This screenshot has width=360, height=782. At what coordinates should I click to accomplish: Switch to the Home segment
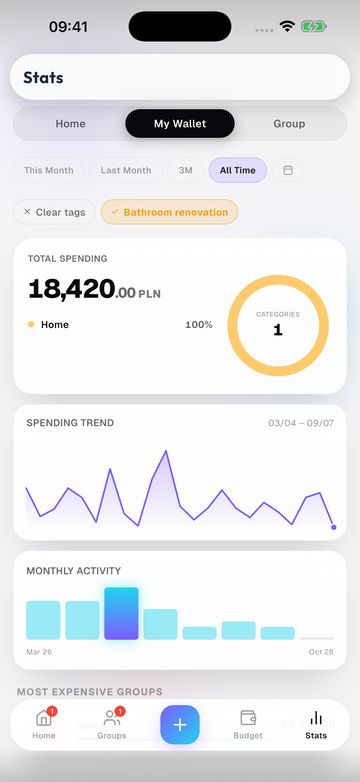(x=70, y=124)
